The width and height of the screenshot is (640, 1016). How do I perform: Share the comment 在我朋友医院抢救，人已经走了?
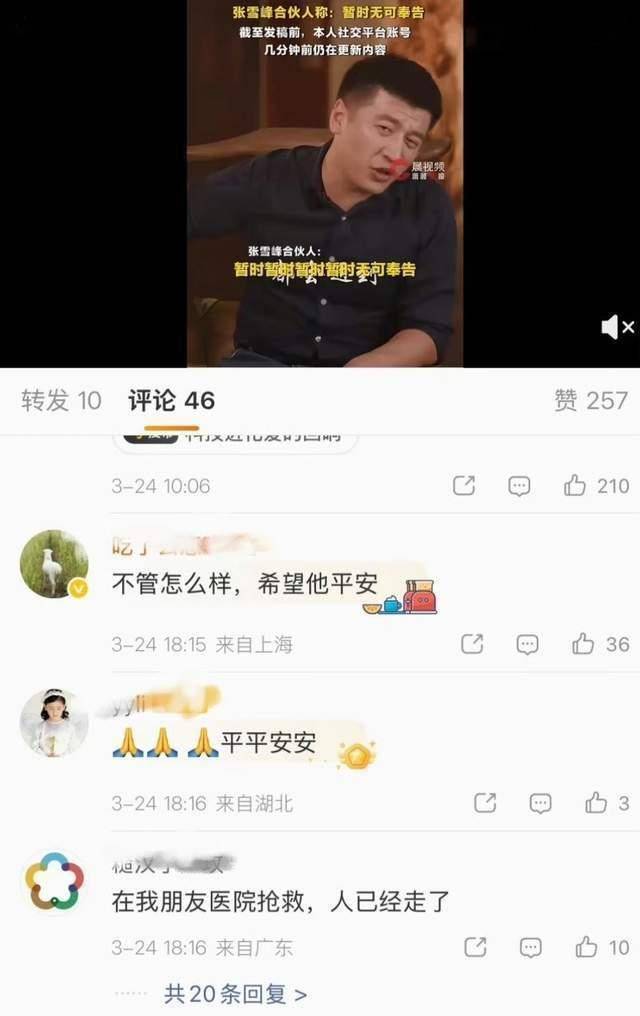click(474, 947)
